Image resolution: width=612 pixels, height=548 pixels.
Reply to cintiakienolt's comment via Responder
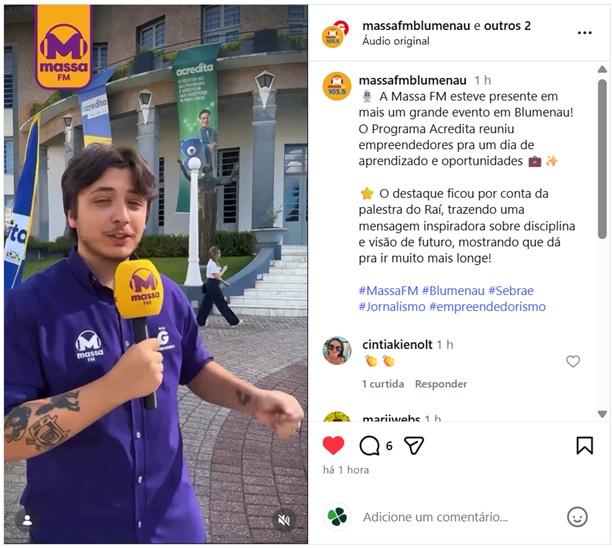tap(441, 384)
